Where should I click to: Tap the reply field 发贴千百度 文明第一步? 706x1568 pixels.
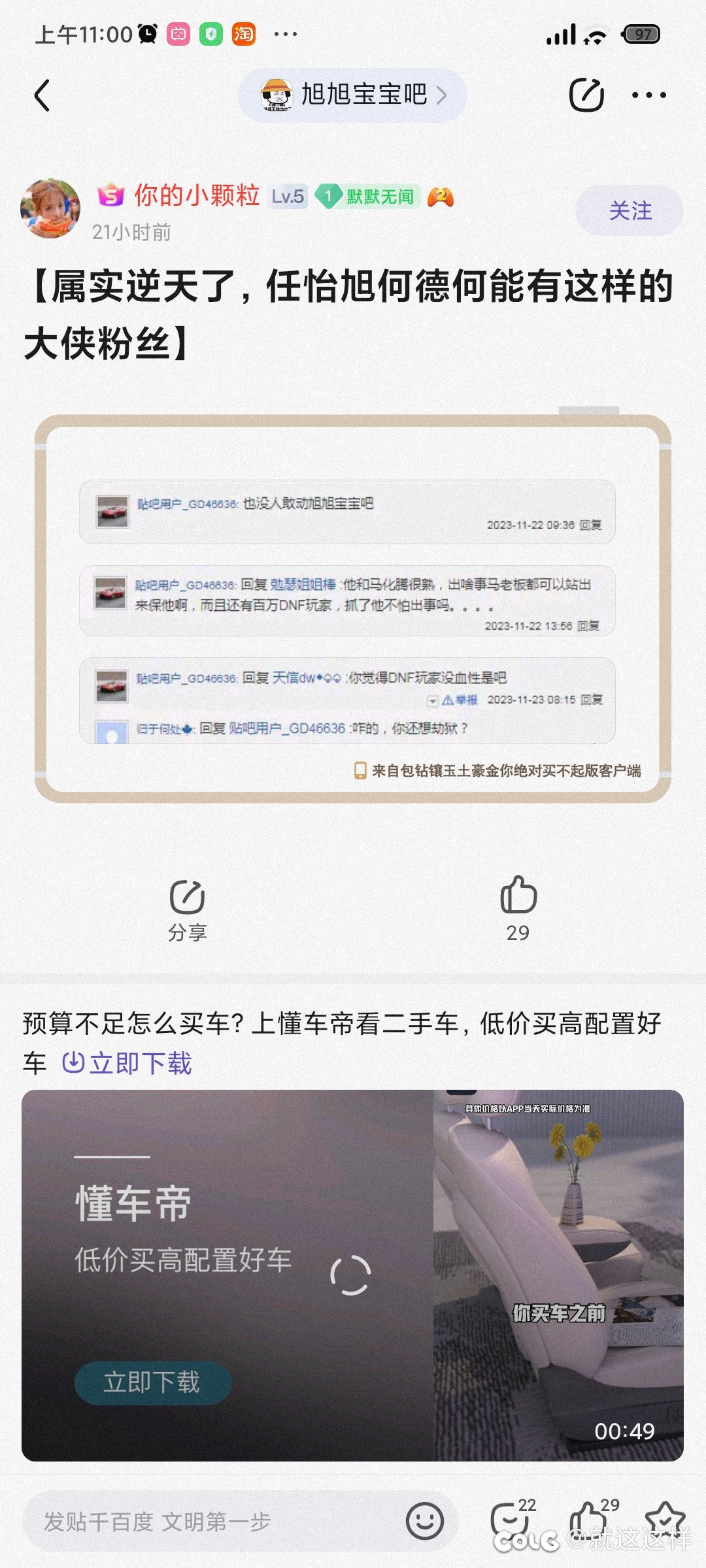(216, 1522)
